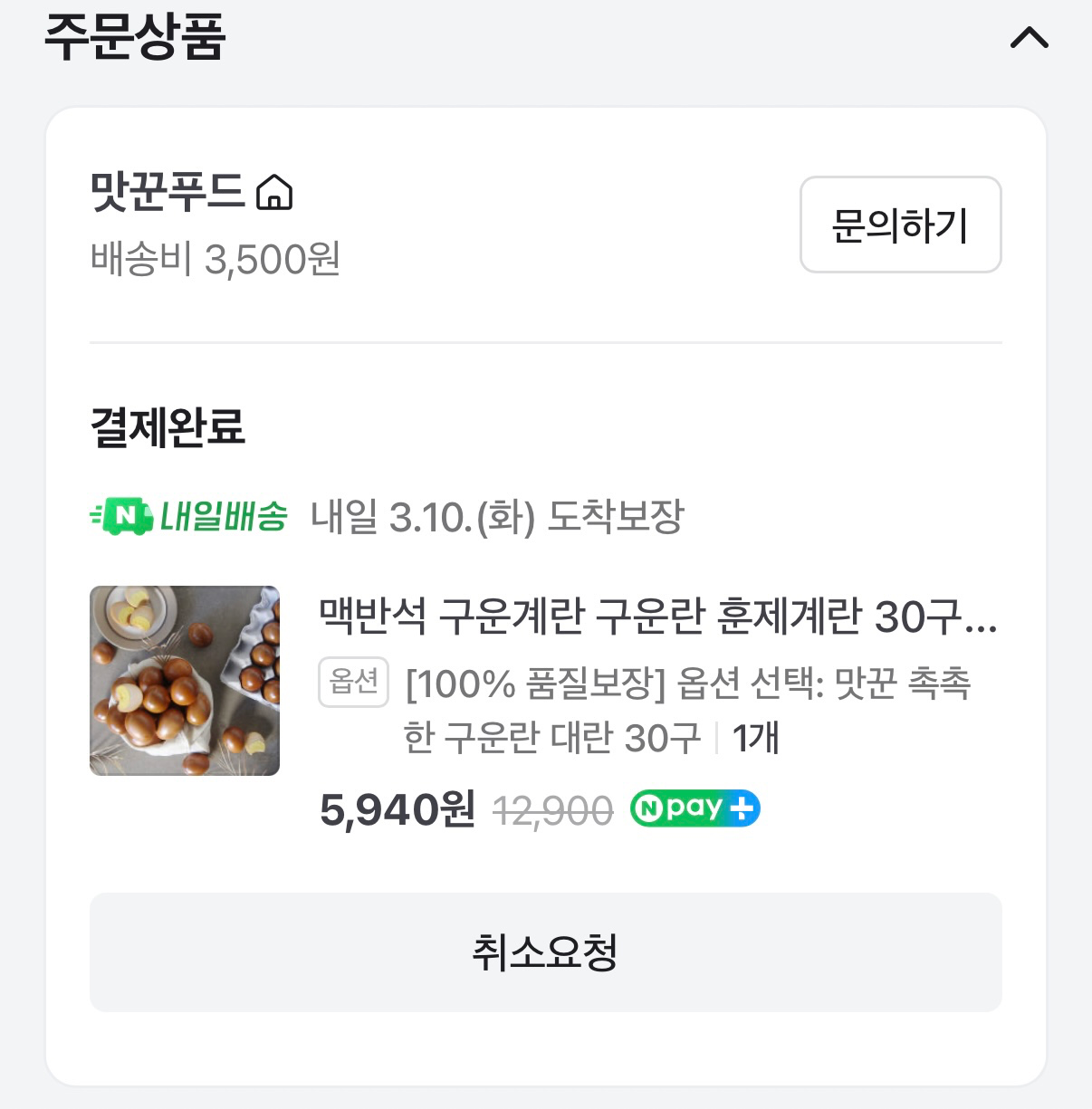1092x1109 pixels.
Task: Open the 맛꾼푸드 store page
Action: [192, 192]
